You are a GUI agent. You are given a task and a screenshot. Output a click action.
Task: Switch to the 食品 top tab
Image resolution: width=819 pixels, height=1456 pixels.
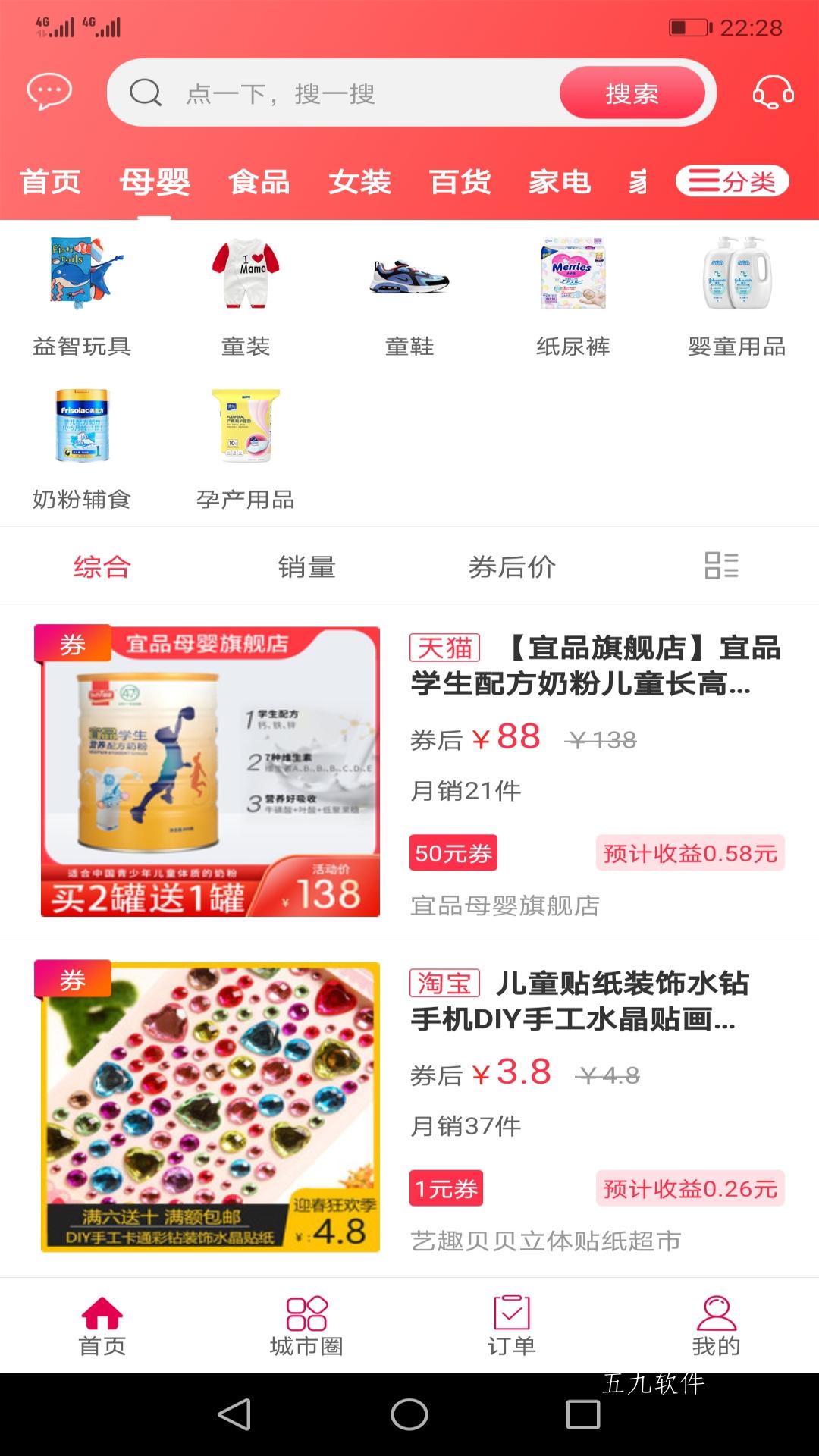tap(259, 182)
